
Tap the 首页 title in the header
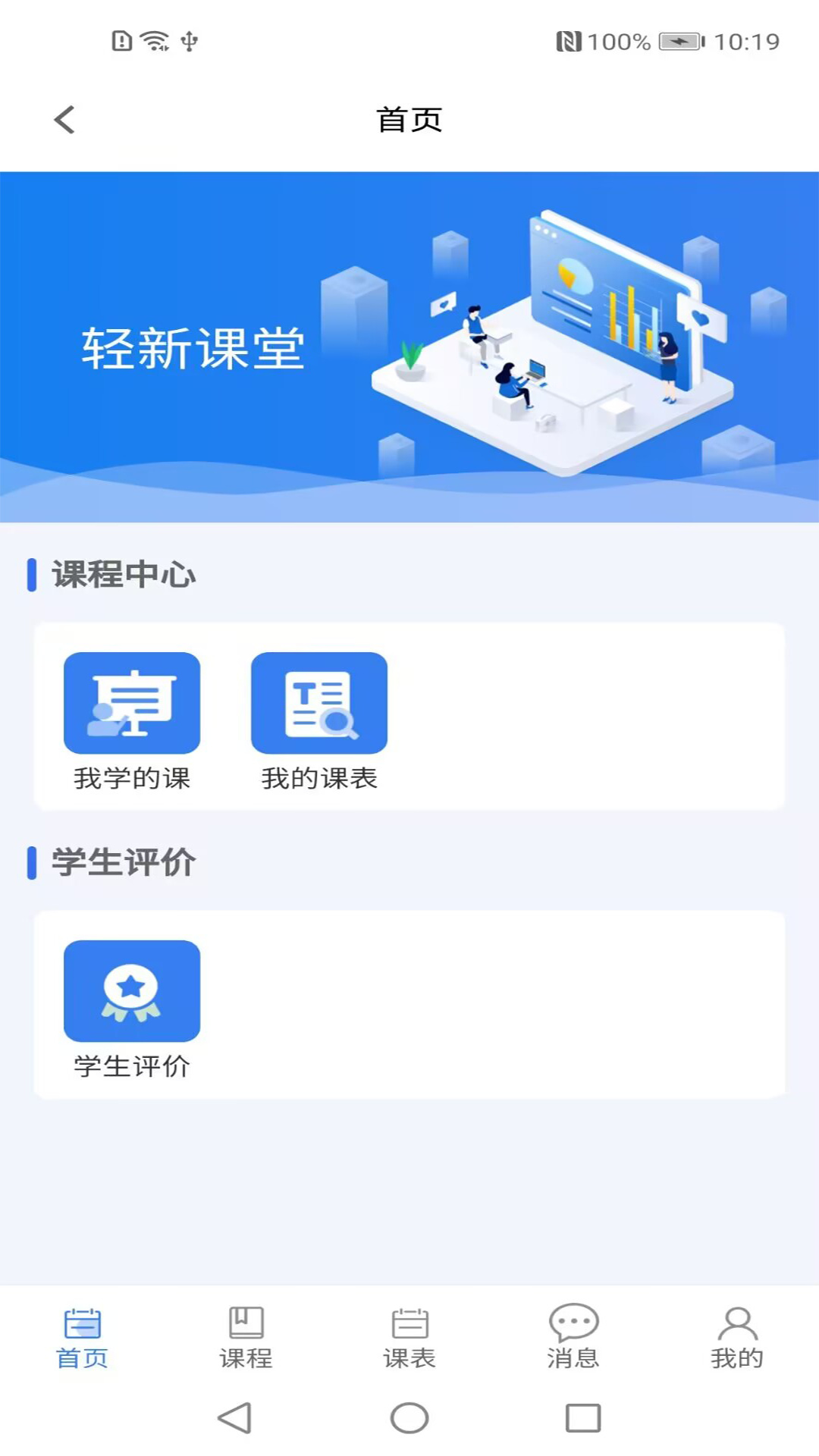[409, 119]
